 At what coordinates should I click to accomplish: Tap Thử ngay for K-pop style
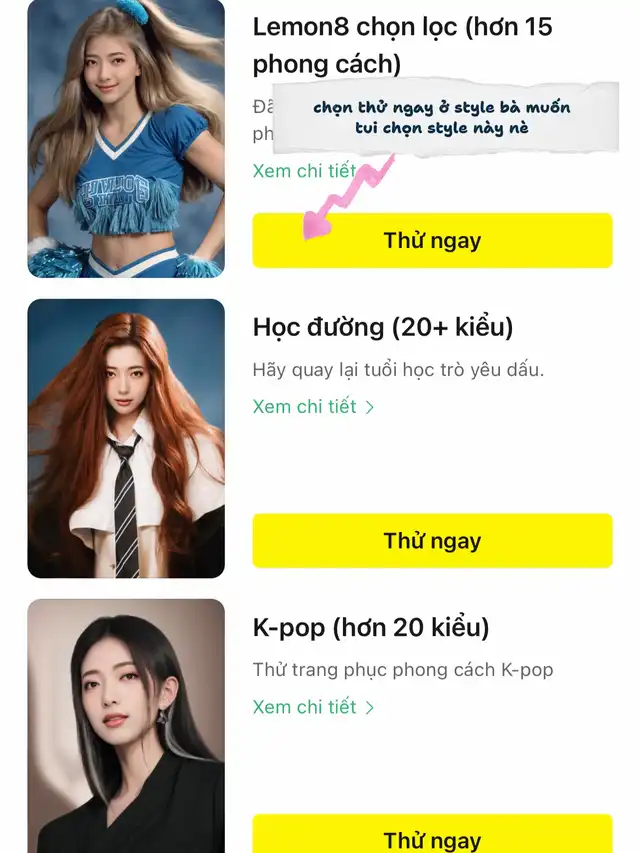pos(432,838)
